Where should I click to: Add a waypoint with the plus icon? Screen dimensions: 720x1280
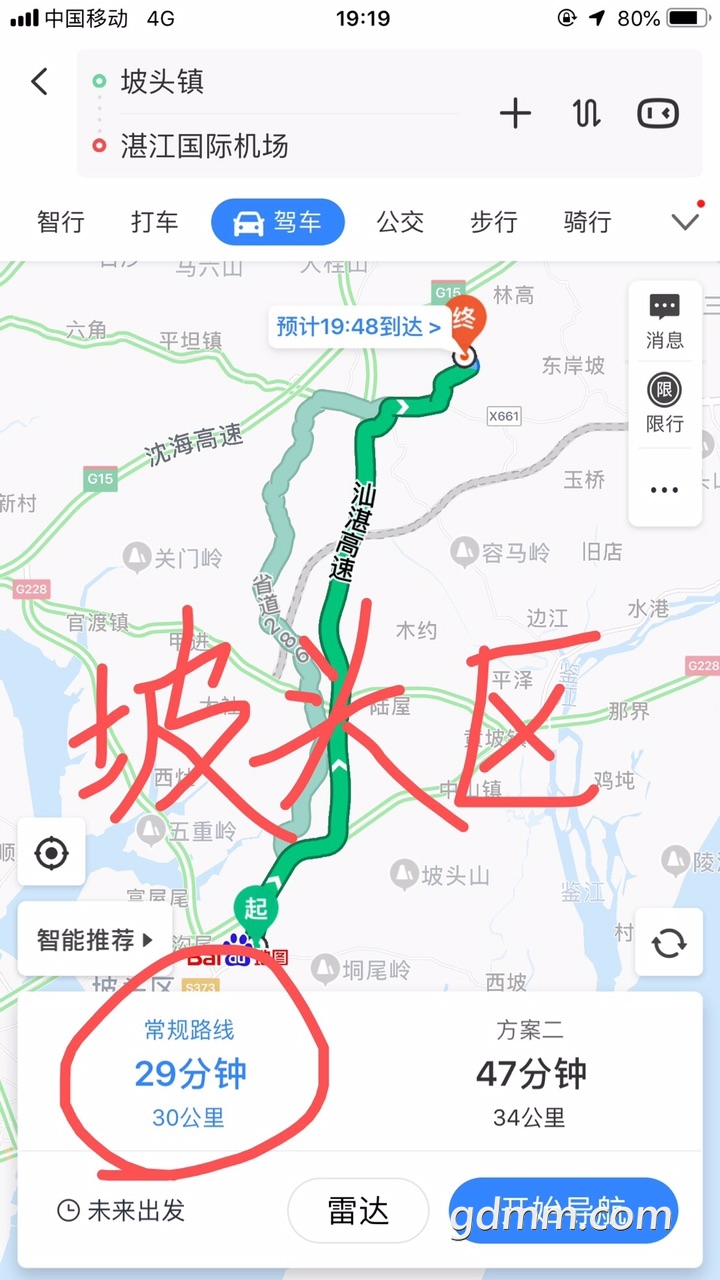click(515, 114)
